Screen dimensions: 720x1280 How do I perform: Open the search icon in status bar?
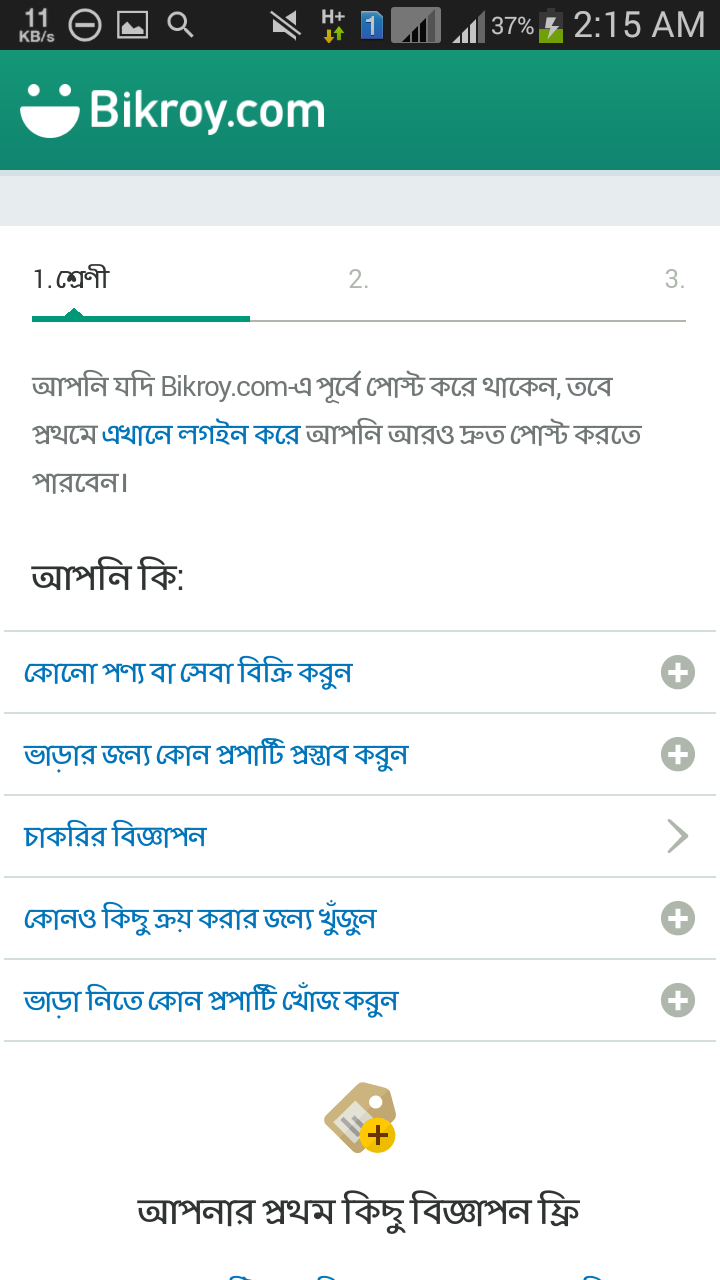click(x=180, y=22)
